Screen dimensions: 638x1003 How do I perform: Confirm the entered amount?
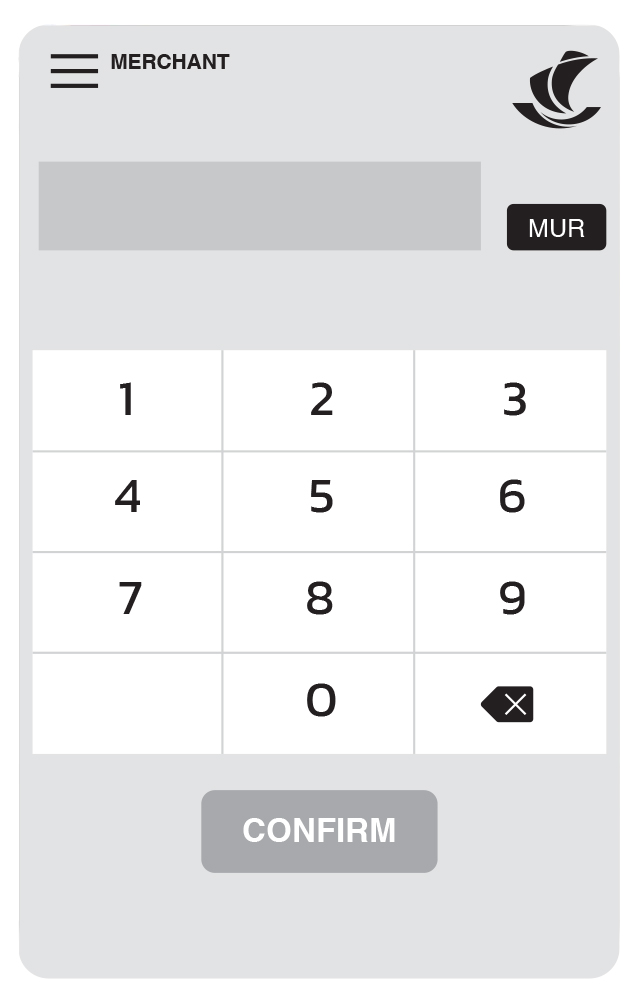pos(319,831)
